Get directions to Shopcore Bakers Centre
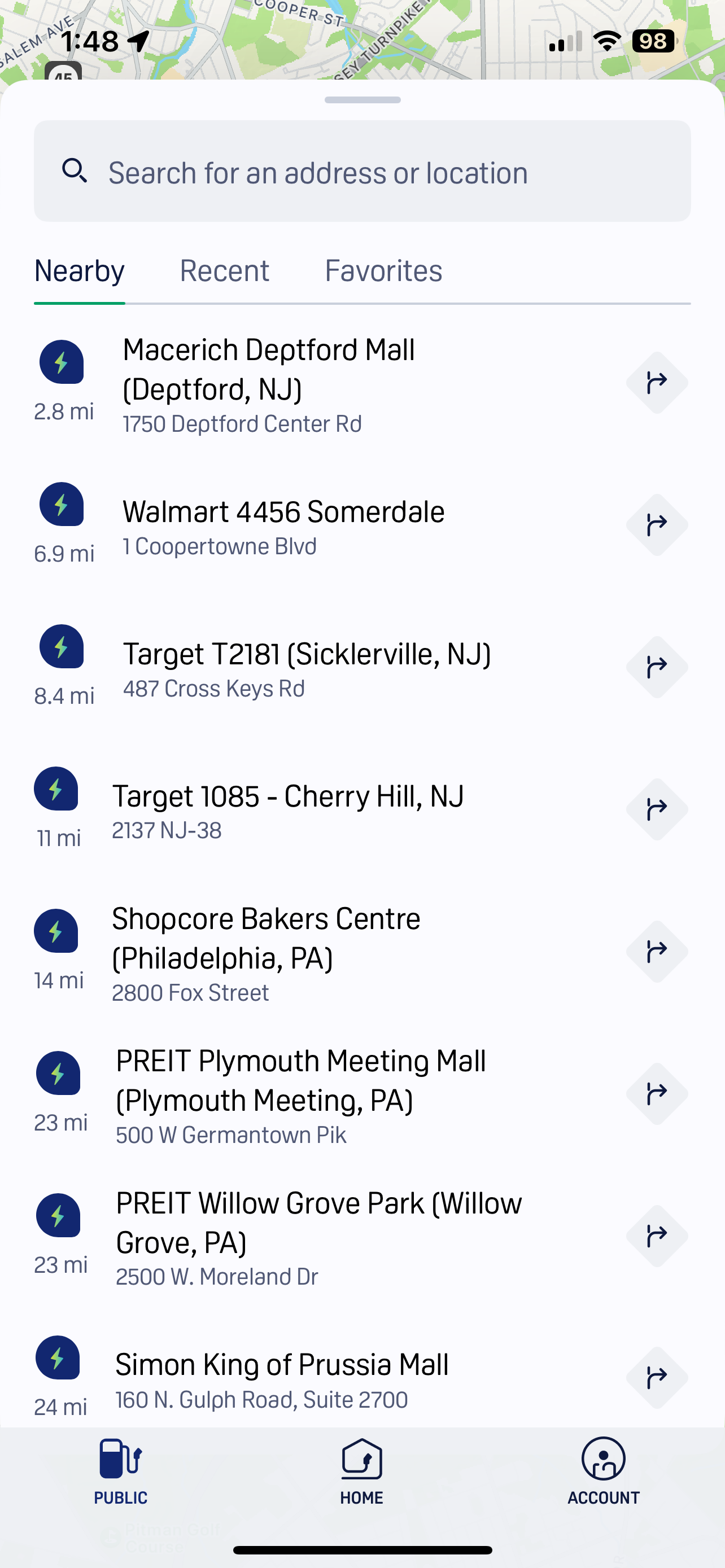Viewport: 725px width, 1568px height. click(657, 952)
